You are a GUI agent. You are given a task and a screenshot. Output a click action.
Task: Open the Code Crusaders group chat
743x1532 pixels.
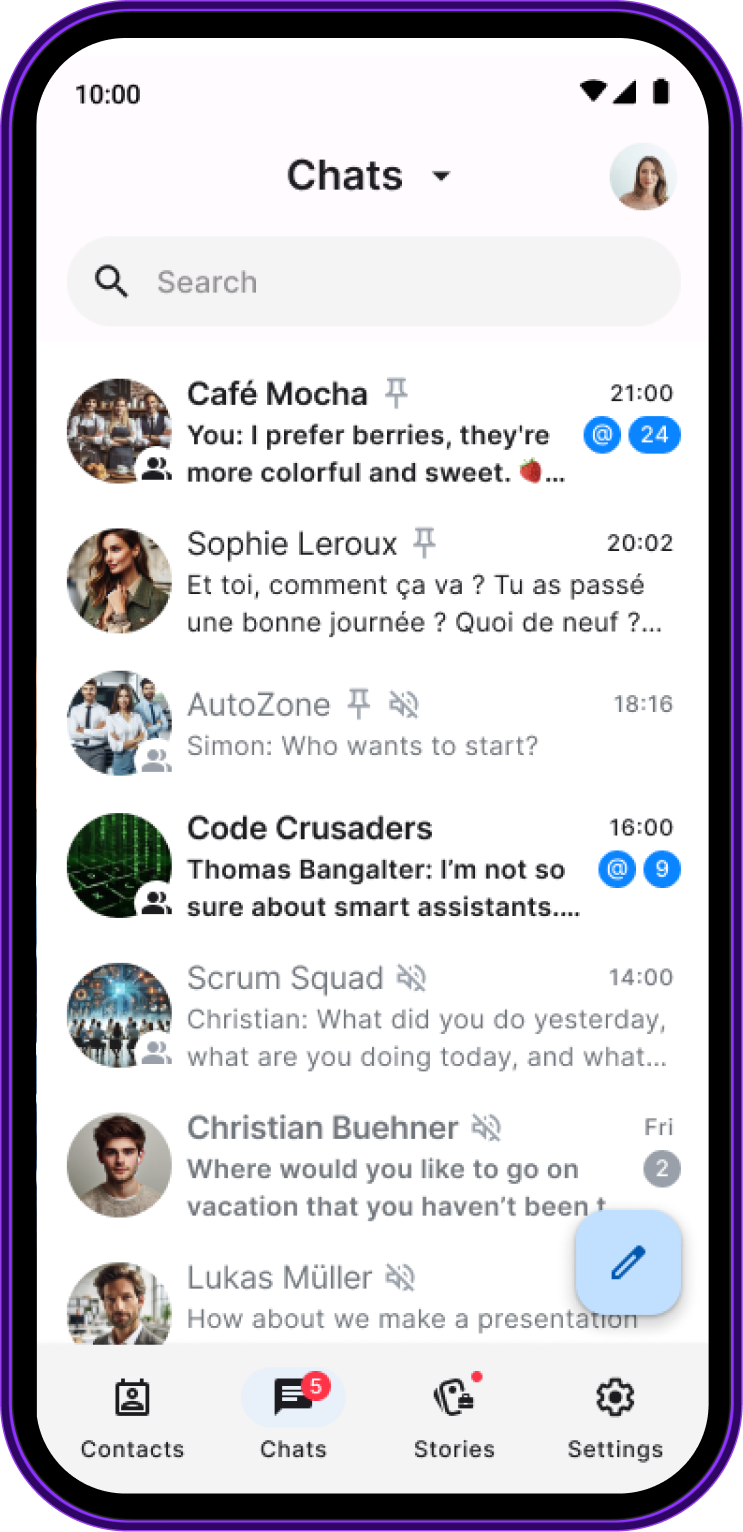(371, 864)
